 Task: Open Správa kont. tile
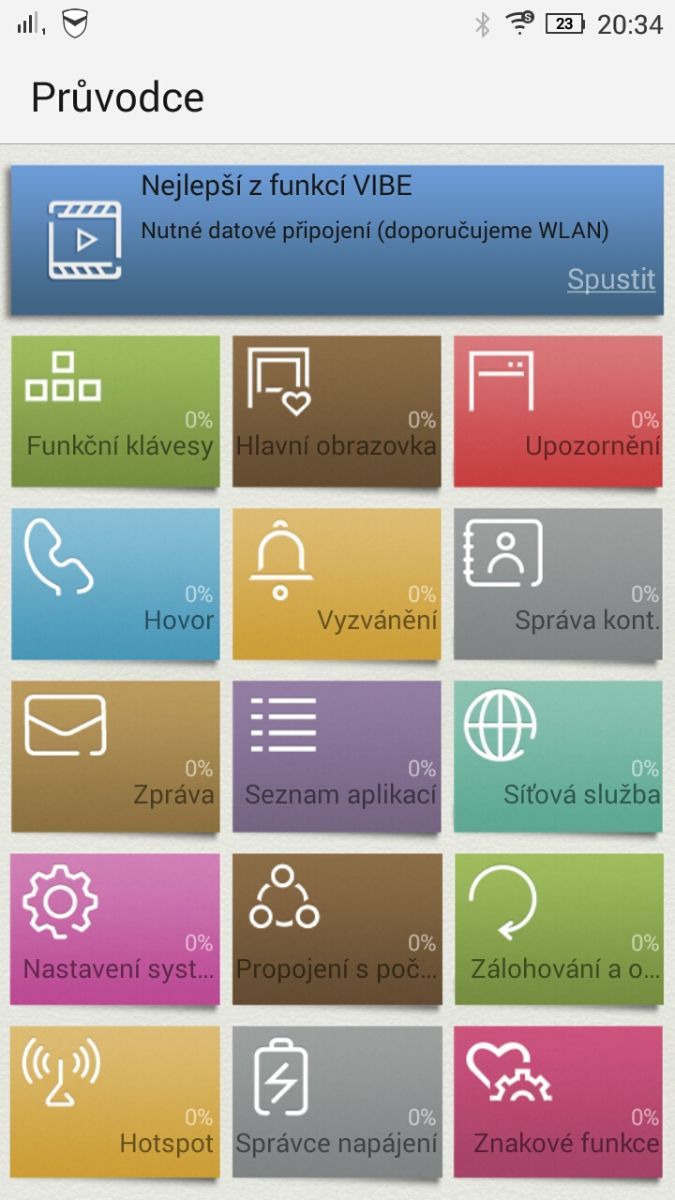click(x=558, y=584)
